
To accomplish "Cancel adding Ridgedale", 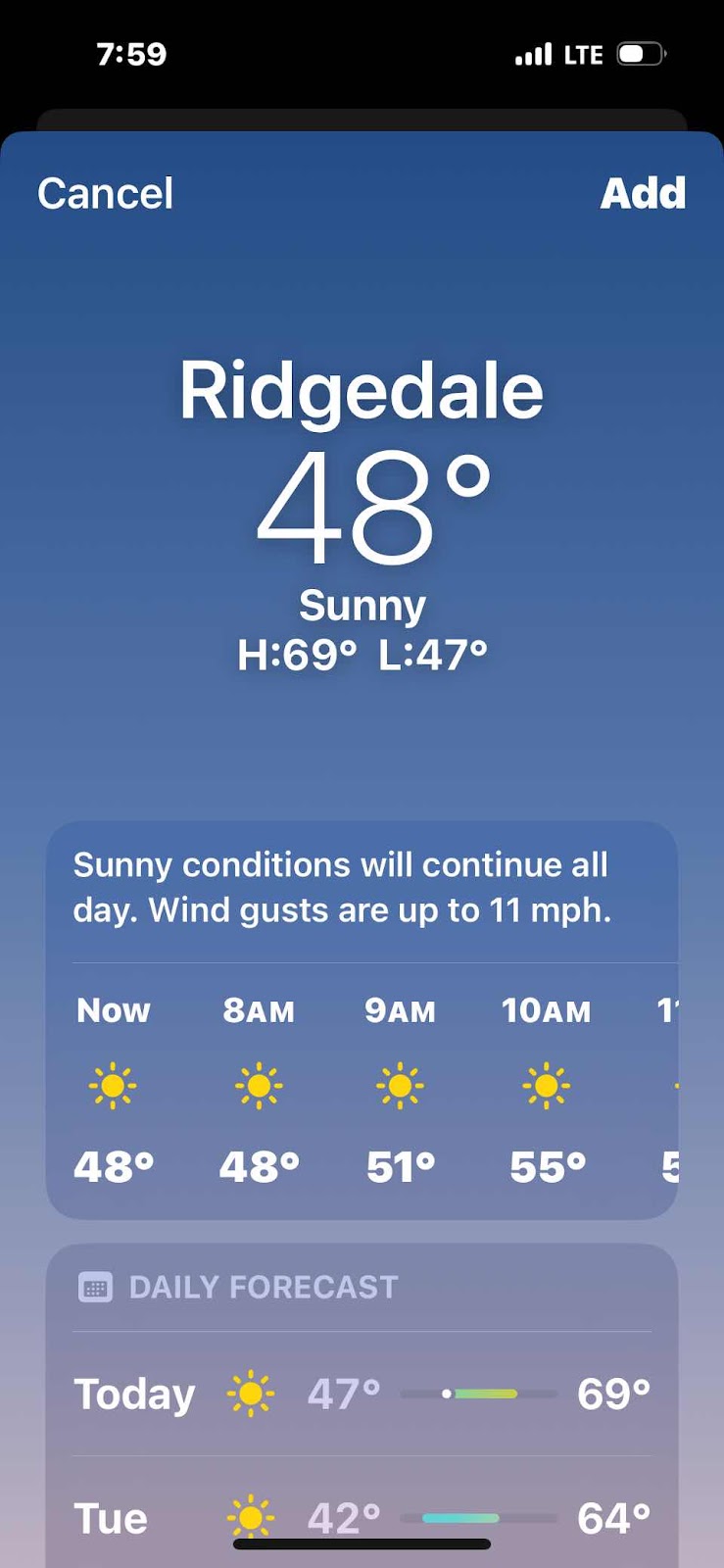I will [105, 193].
